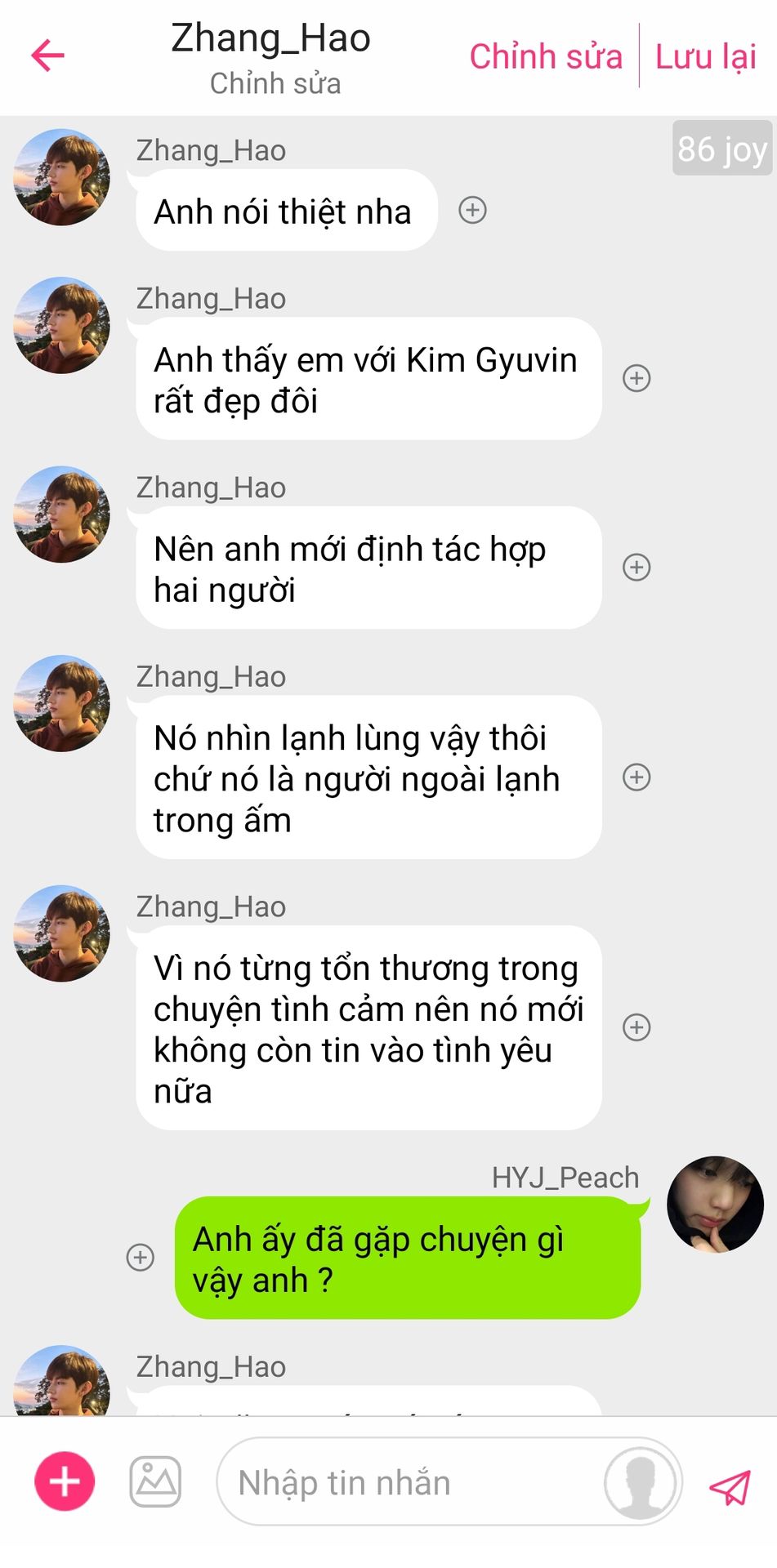Open the image picker icon

pyautogui.click(x=155, y=1481)
